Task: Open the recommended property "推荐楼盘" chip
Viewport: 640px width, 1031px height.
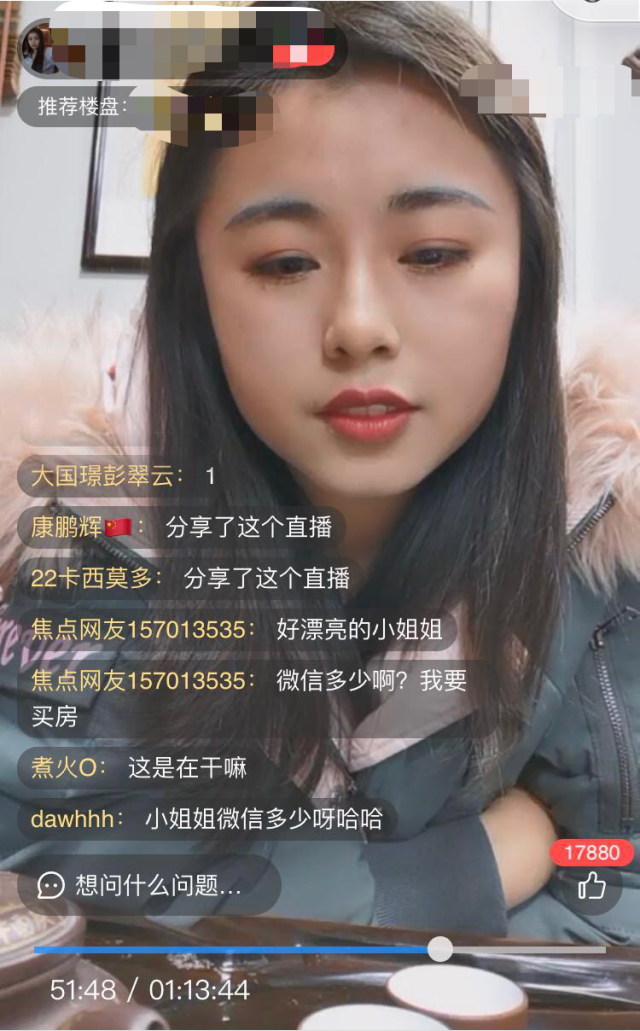Action: (146, 107)
